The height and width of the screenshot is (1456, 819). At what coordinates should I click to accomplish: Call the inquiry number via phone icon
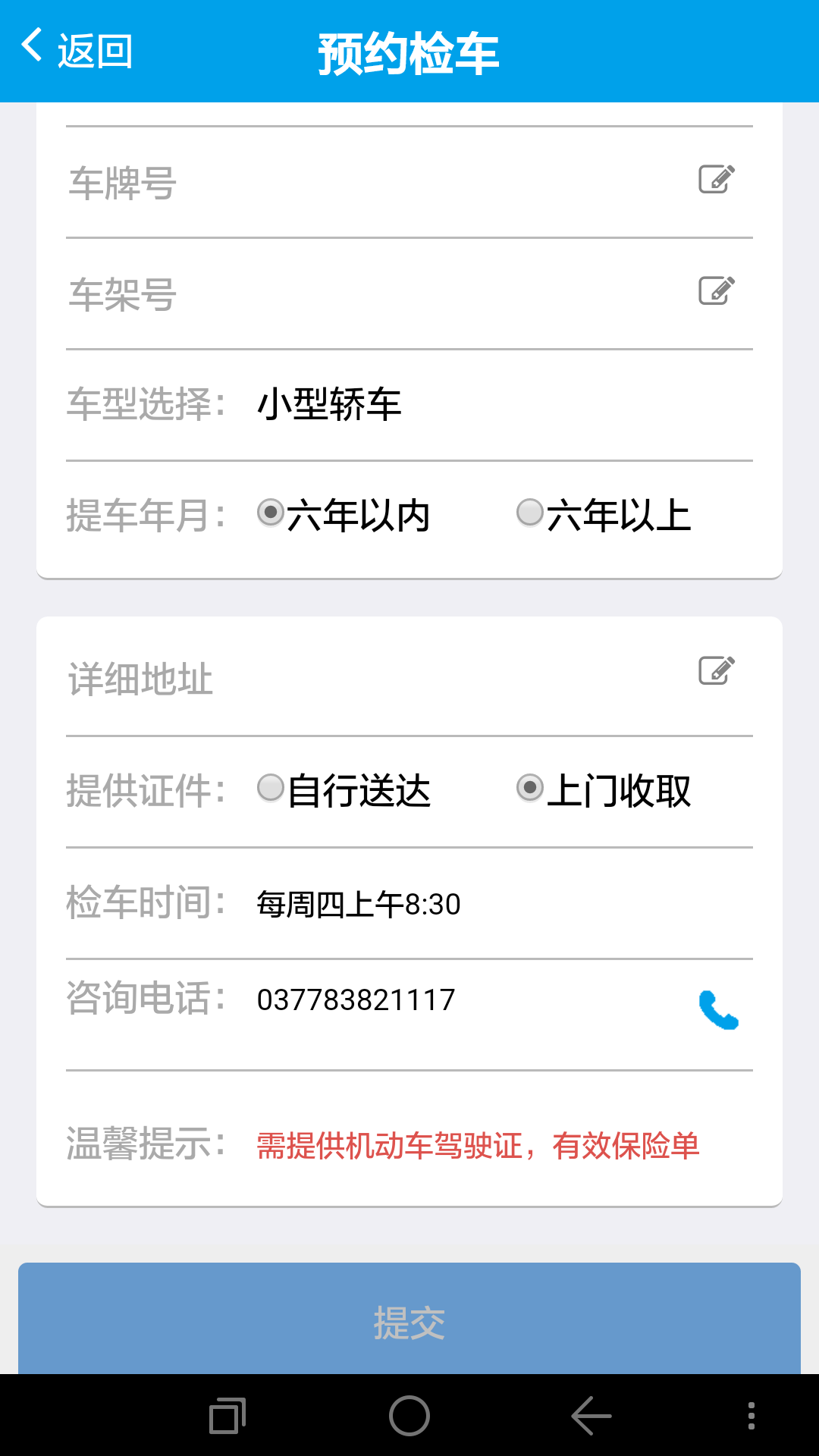click(717, 1009)
